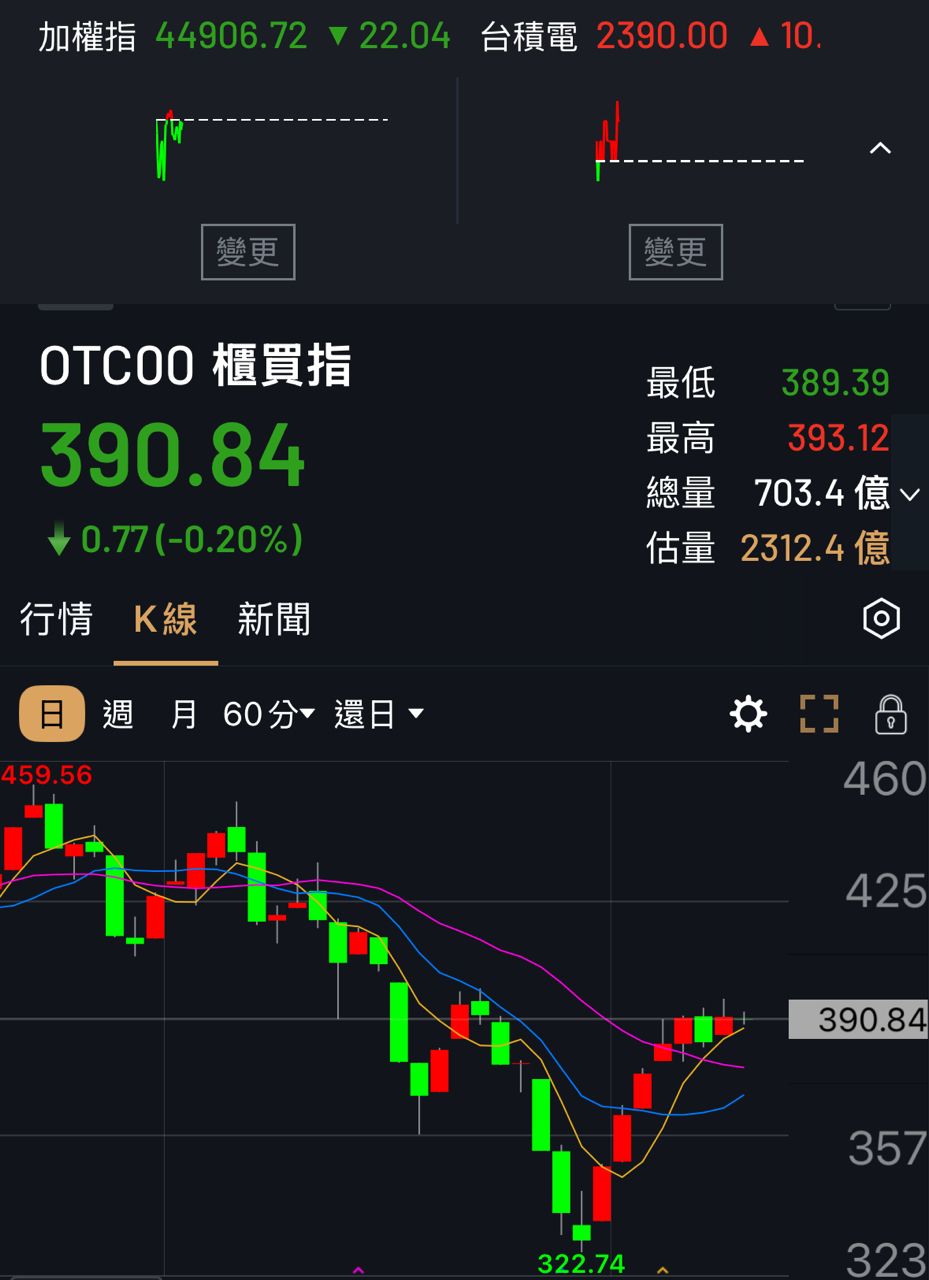The width and height of the screenshot is (929, 1280).
Task: Expand the 總量 volume details chevron
Action: 910,494
